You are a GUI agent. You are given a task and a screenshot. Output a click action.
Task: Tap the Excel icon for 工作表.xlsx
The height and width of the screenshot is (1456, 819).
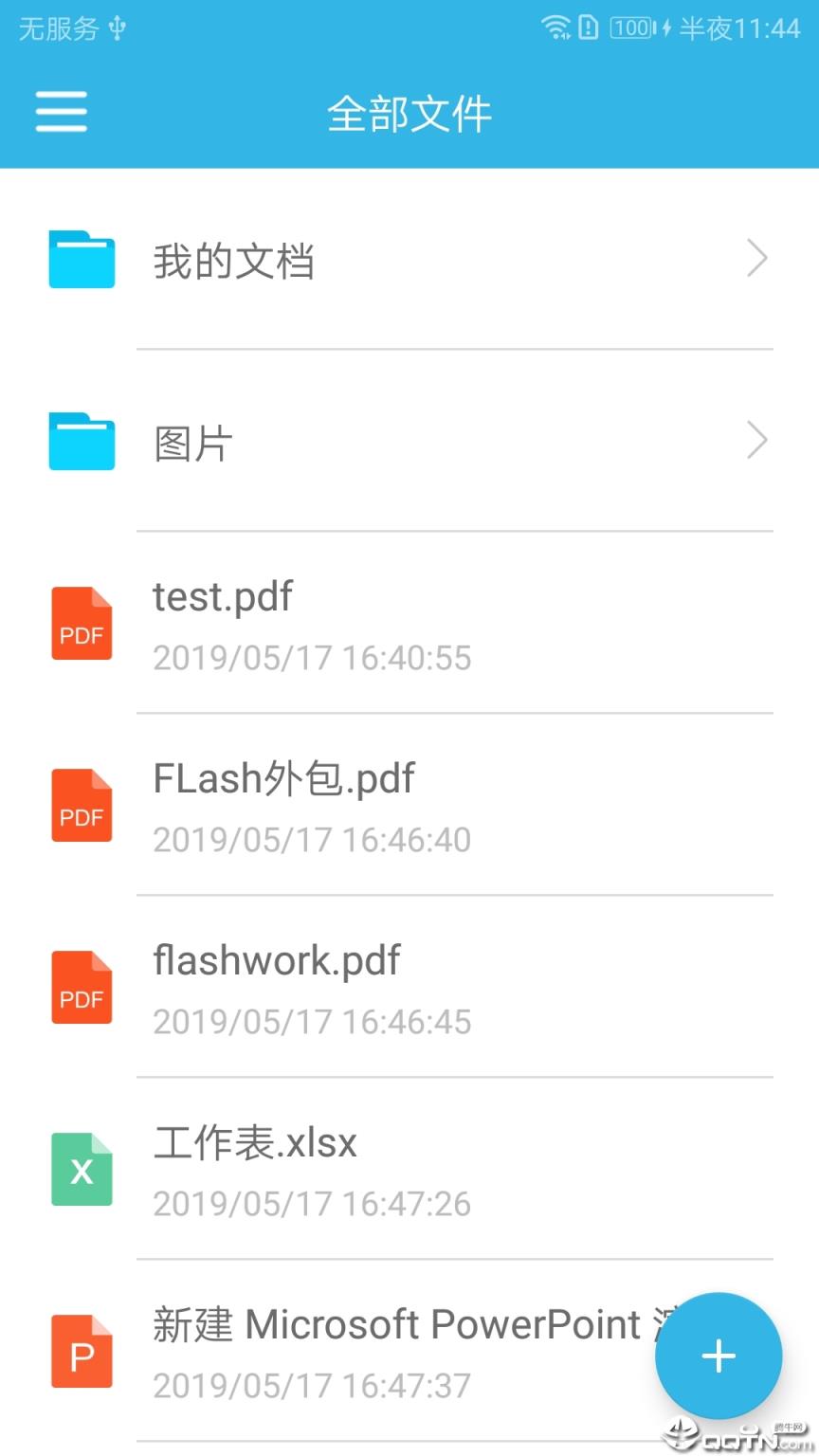[x=82, y=1168]
